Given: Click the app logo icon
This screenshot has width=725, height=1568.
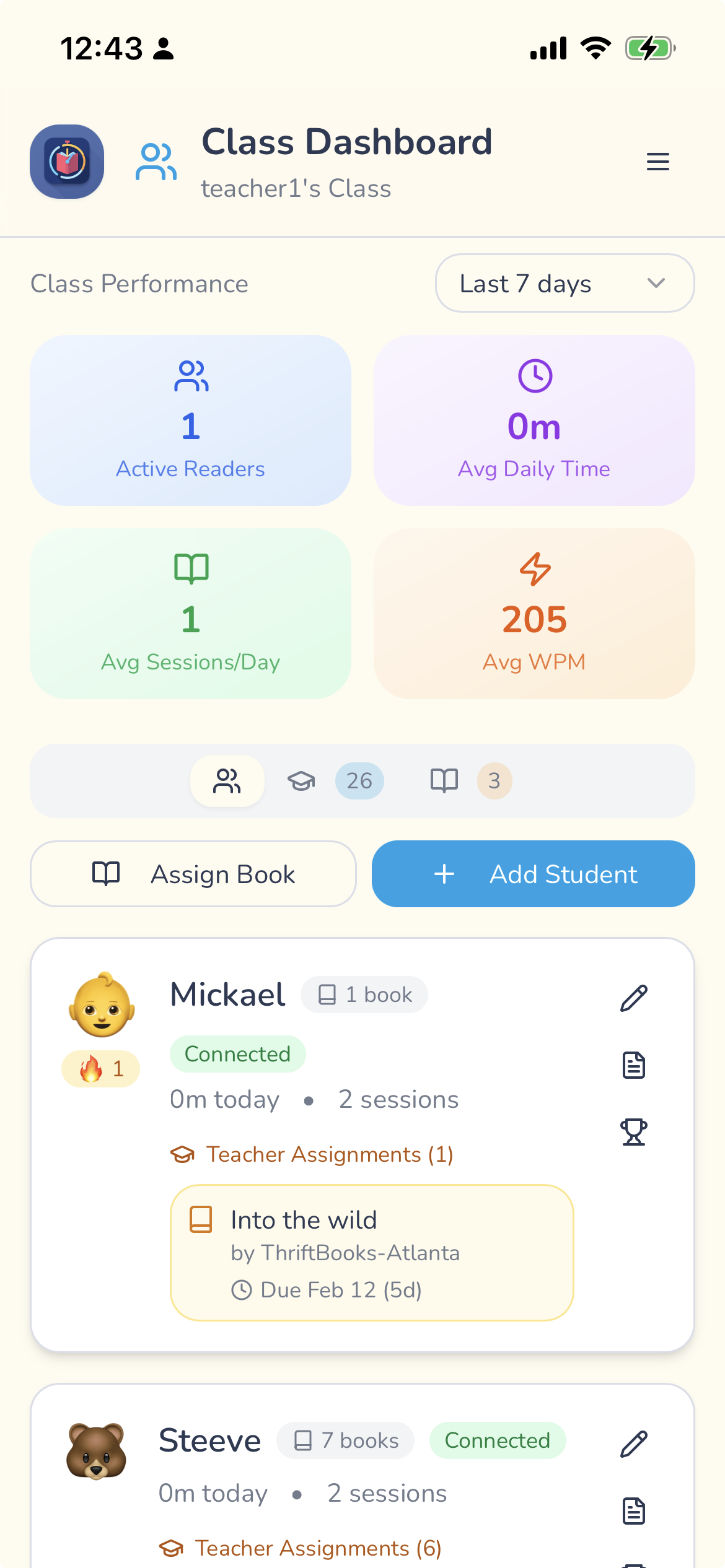Looking at the screenshot, I should click(66, 161).
